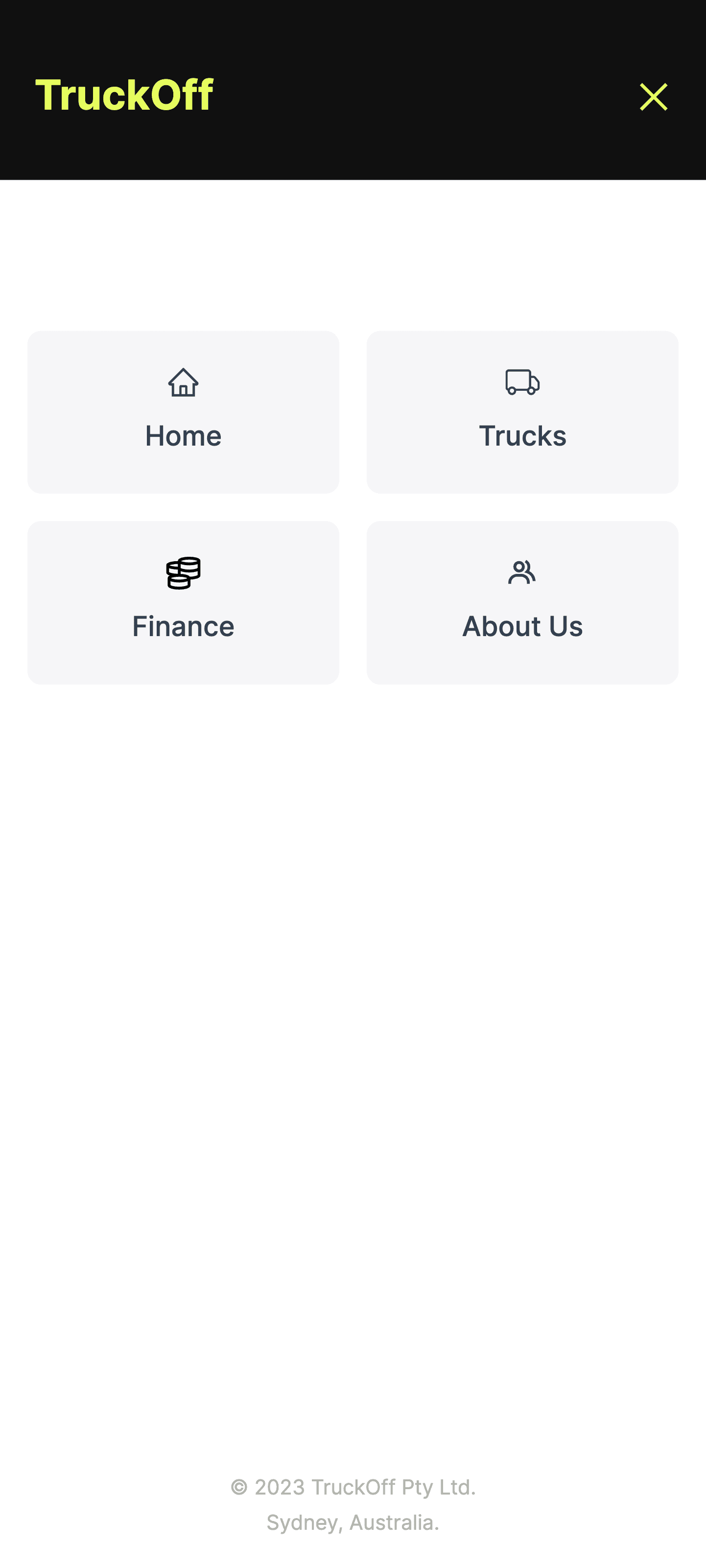Tap the TruckOff header title

pos(124,95)
